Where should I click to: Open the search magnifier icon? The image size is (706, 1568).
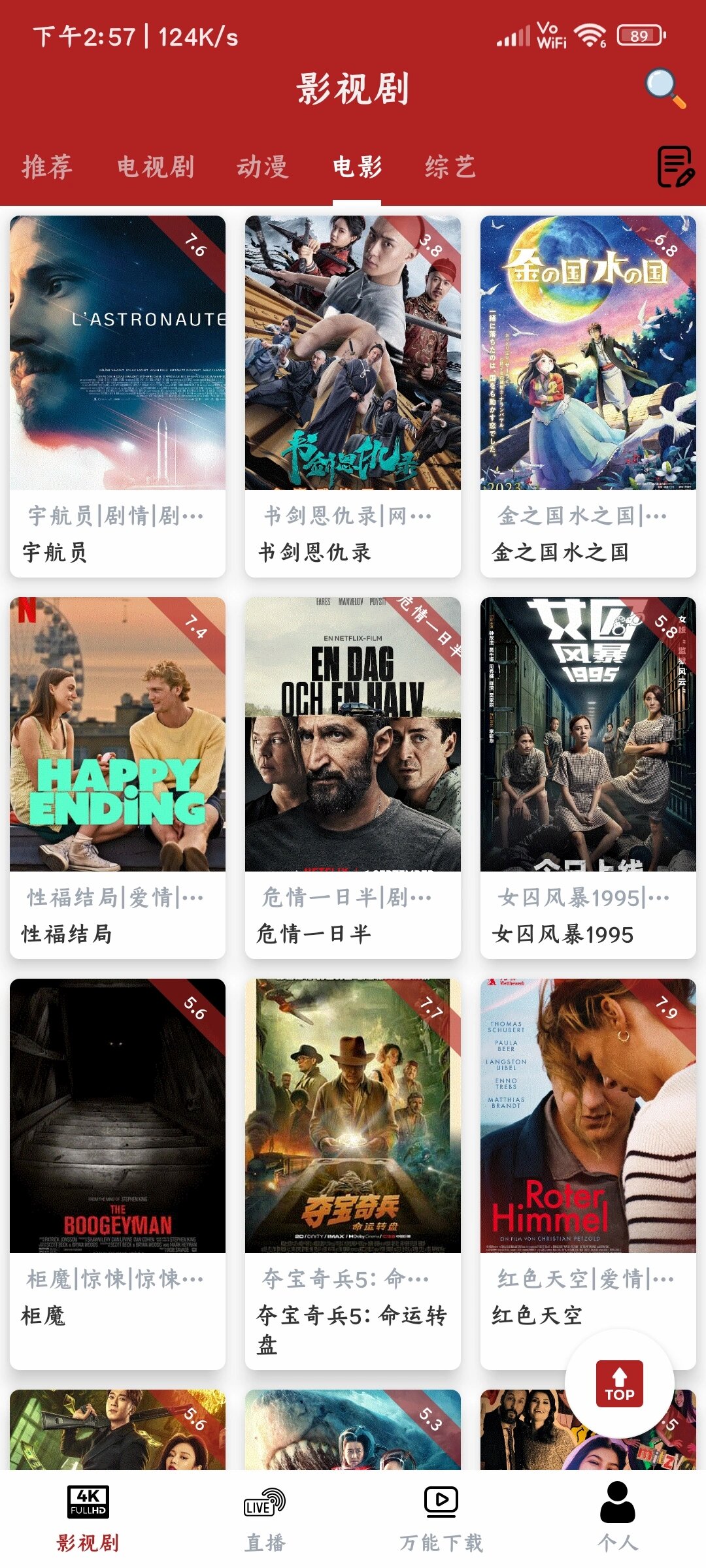(665, 88)
